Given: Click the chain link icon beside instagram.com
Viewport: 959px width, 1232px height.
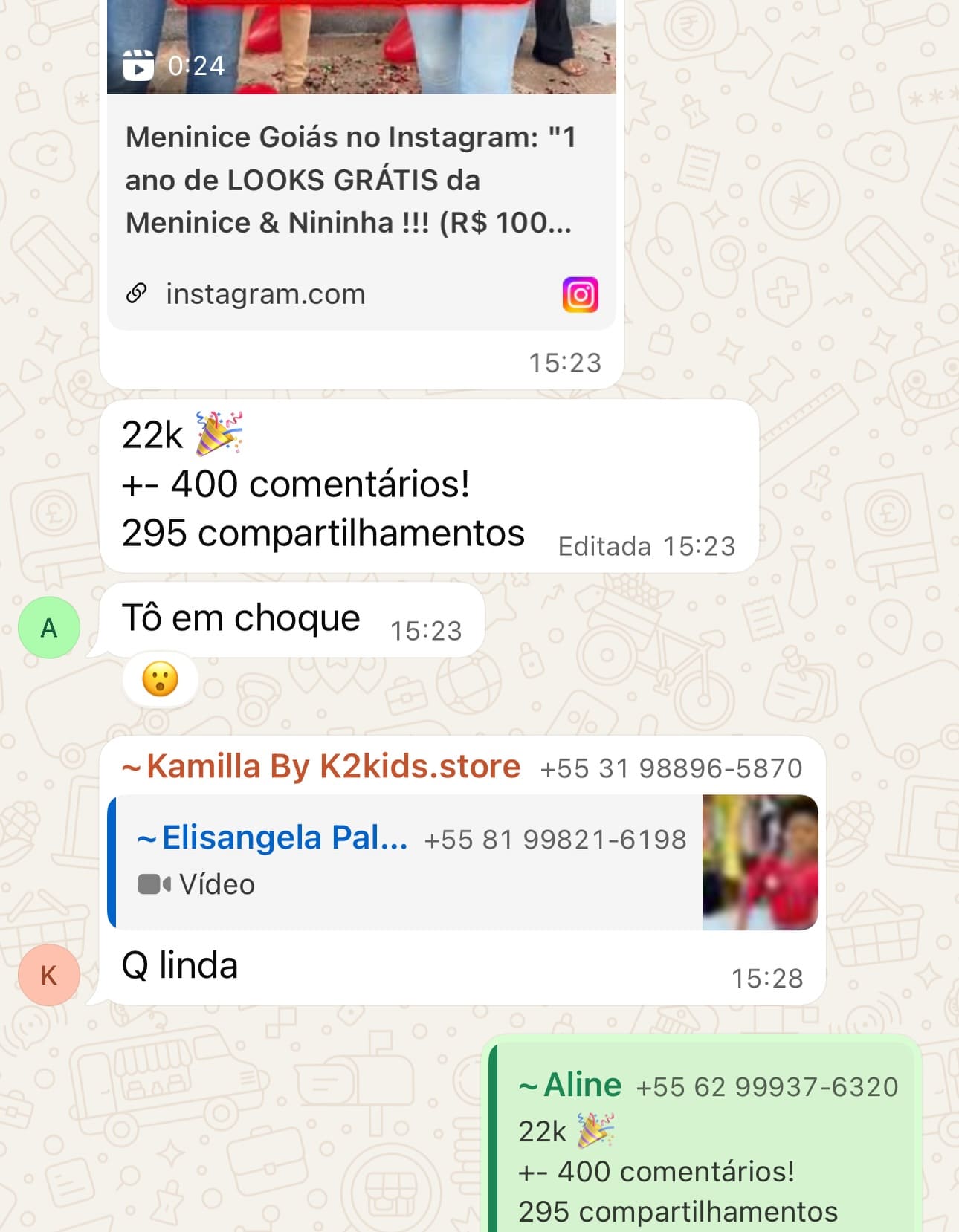Looking at the screenshot, I should coord(137,293).
